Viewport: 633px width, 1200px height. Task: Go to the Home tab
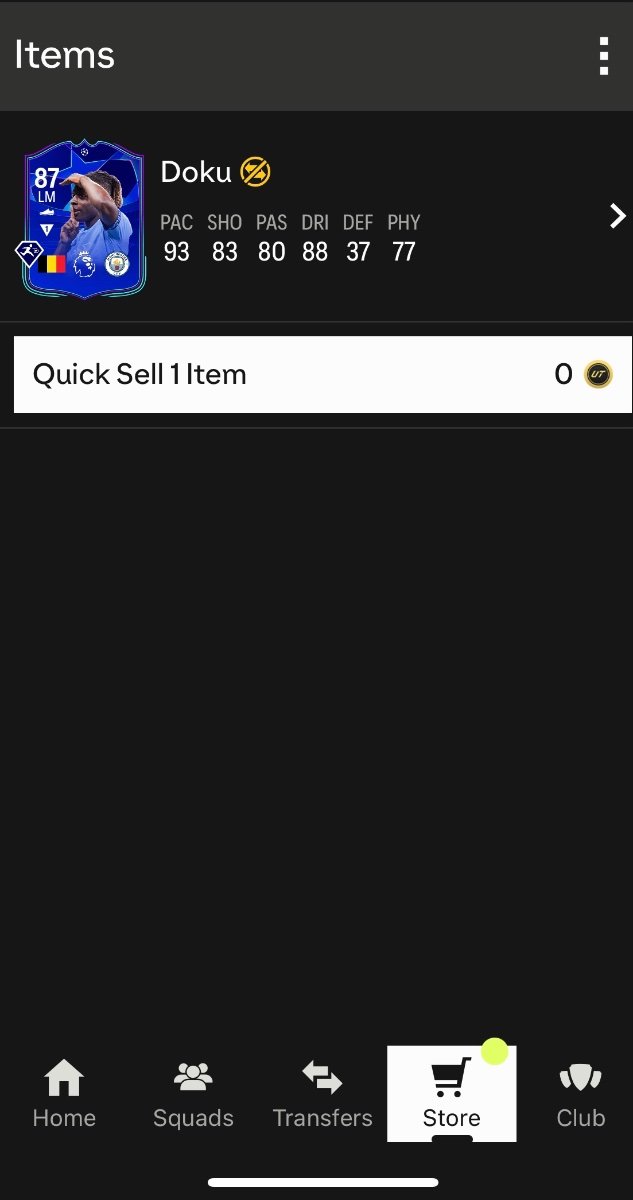point(64,1094)
